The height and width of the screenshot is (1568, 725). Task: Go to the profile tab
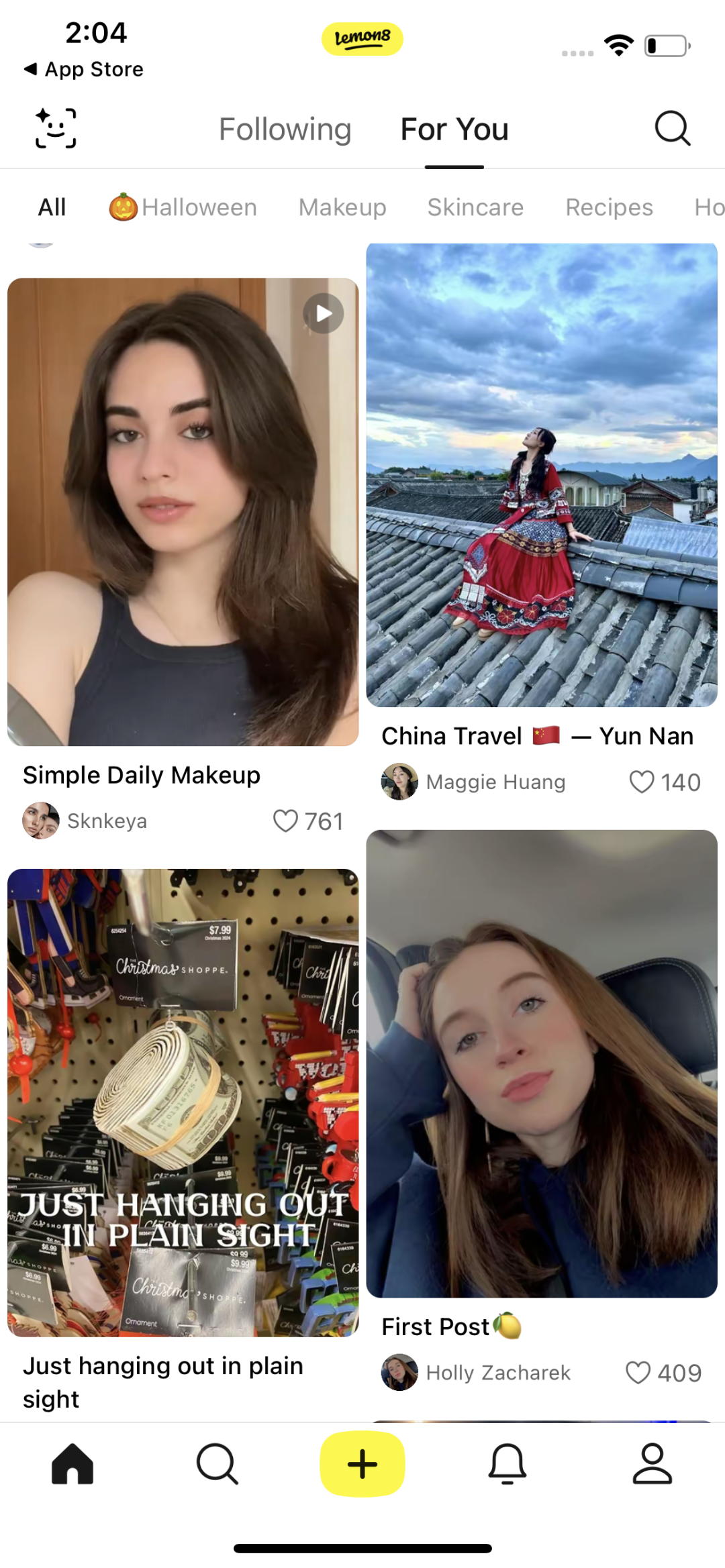click(652, 1463)
